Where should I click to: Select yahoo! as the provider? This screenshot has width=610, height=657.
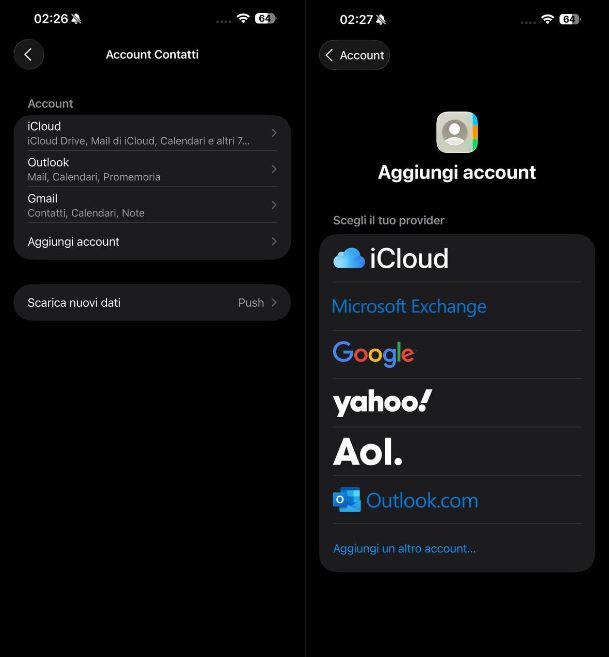coord(456,402)
